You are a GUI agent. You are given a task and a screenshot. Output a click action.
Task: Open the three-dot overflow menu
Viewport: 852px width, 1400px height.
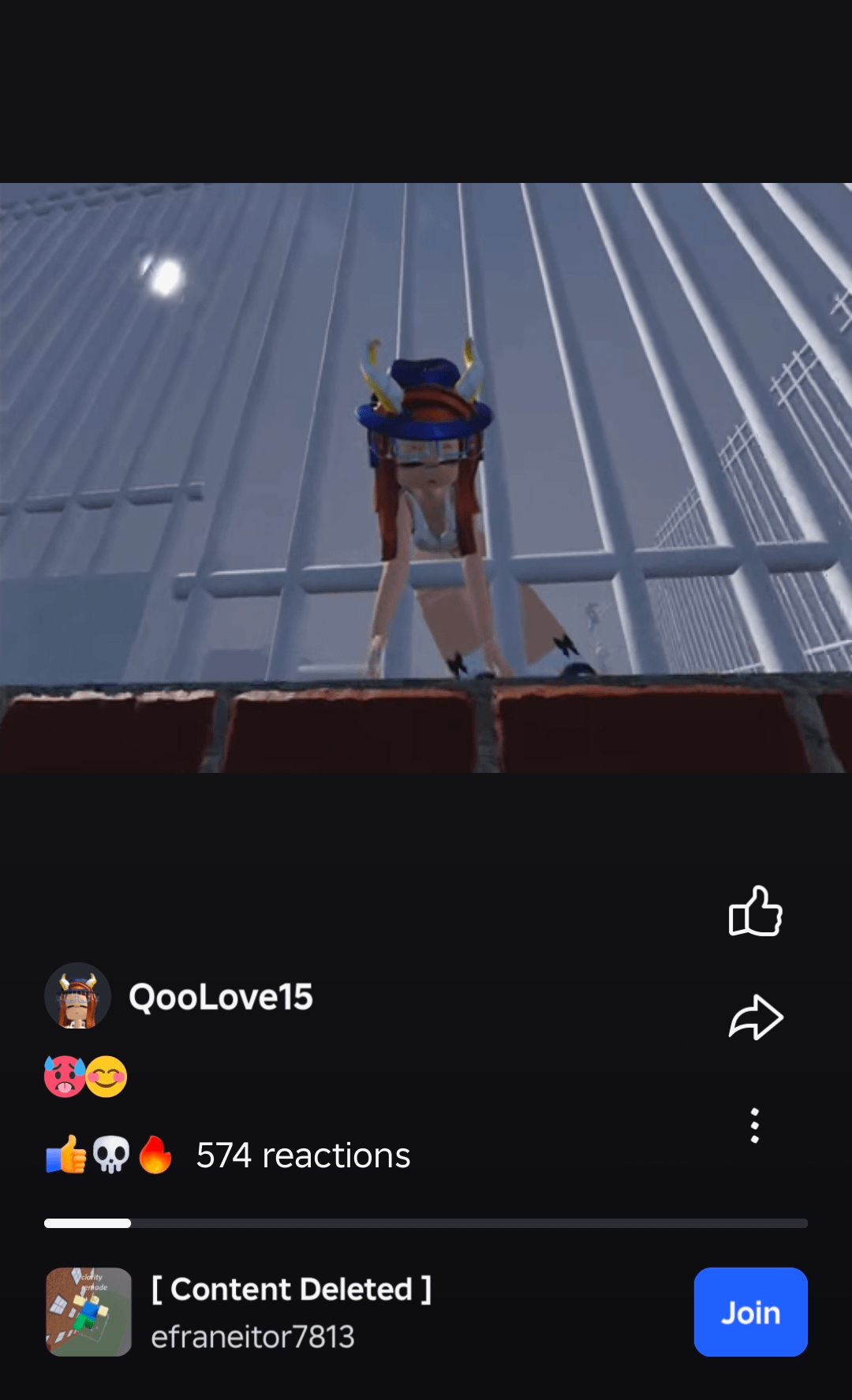755,1126
